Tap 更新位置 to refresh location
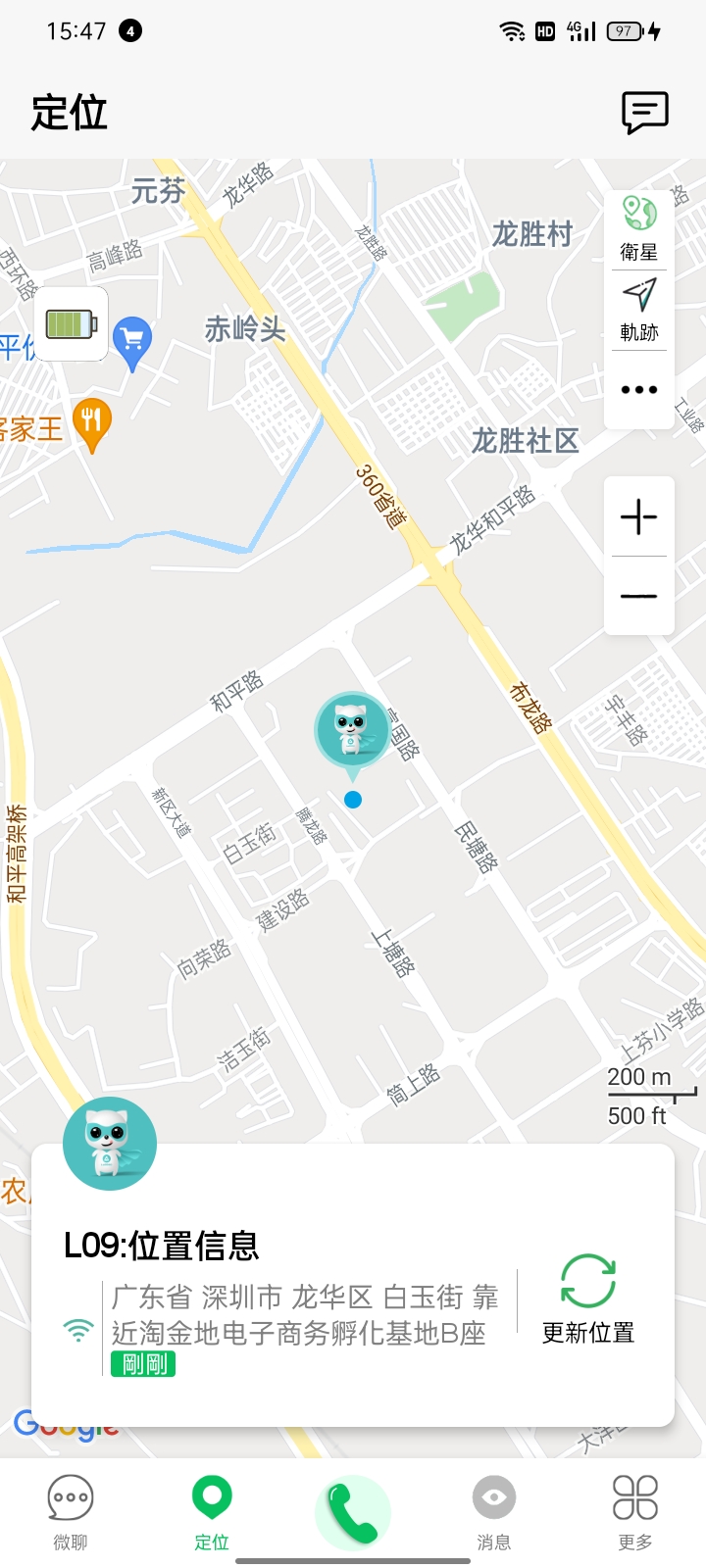 tap(588, 1299)
